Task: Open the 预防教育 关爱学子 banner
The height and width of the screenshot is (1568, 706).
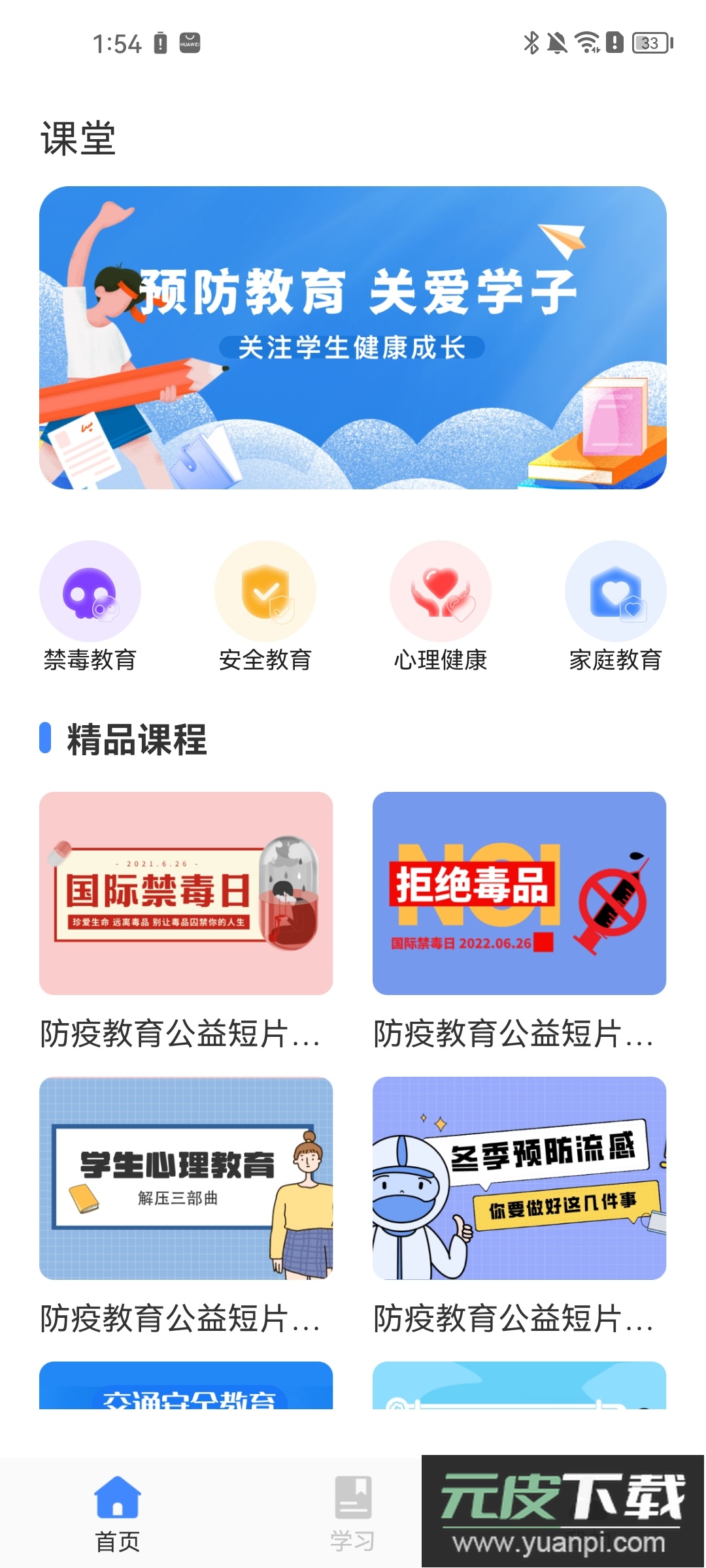Action: coord(353,337)
